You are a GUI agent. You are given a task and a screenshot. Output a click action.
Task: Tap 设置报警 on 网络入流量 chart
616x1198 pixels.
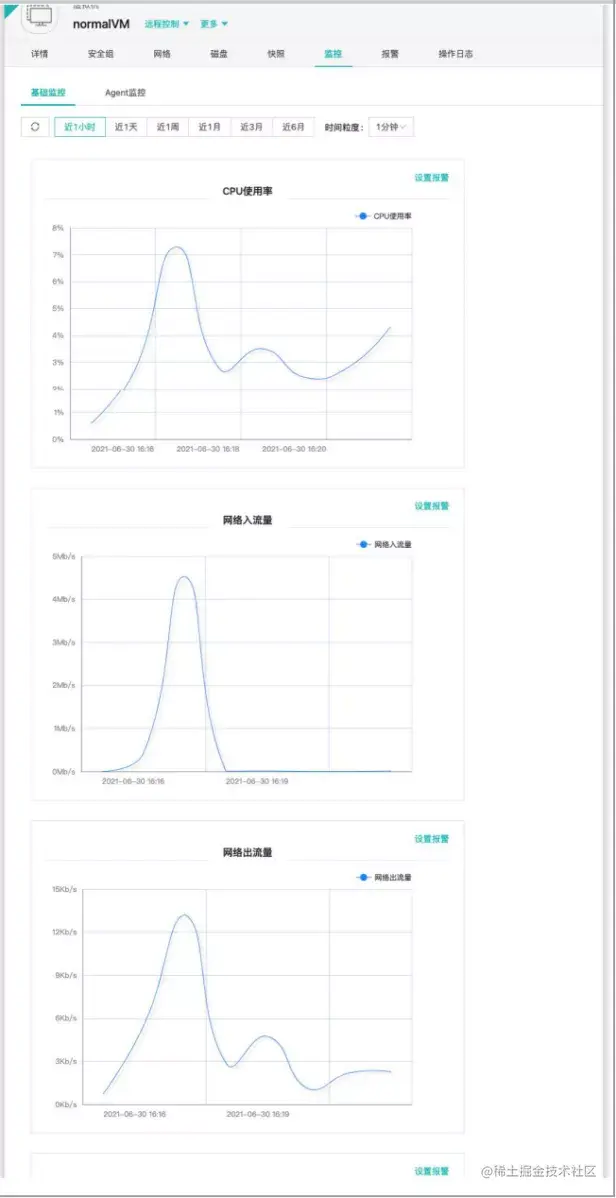click(x=432, y=506)
